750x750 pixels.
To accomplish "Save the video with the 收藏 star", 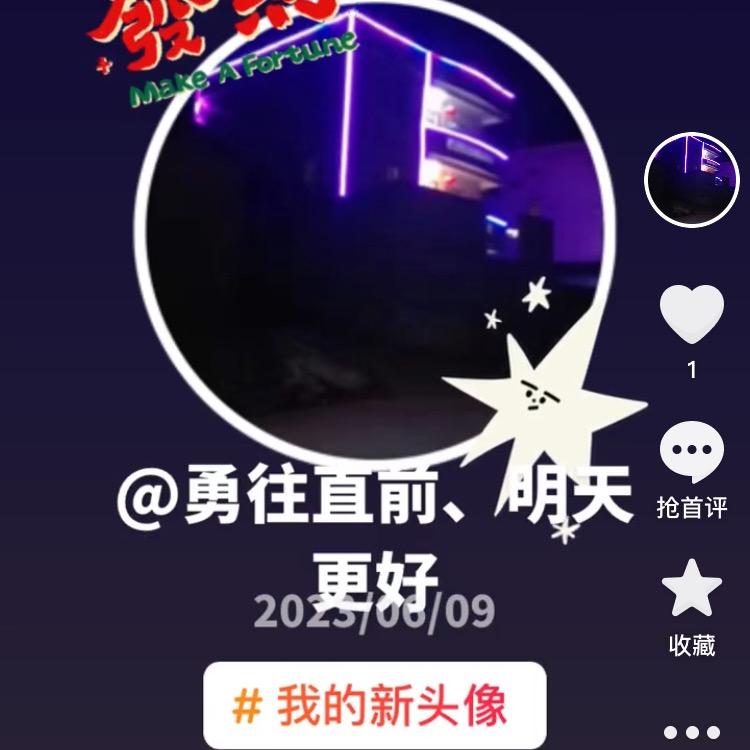I will (x=691, y=590).
